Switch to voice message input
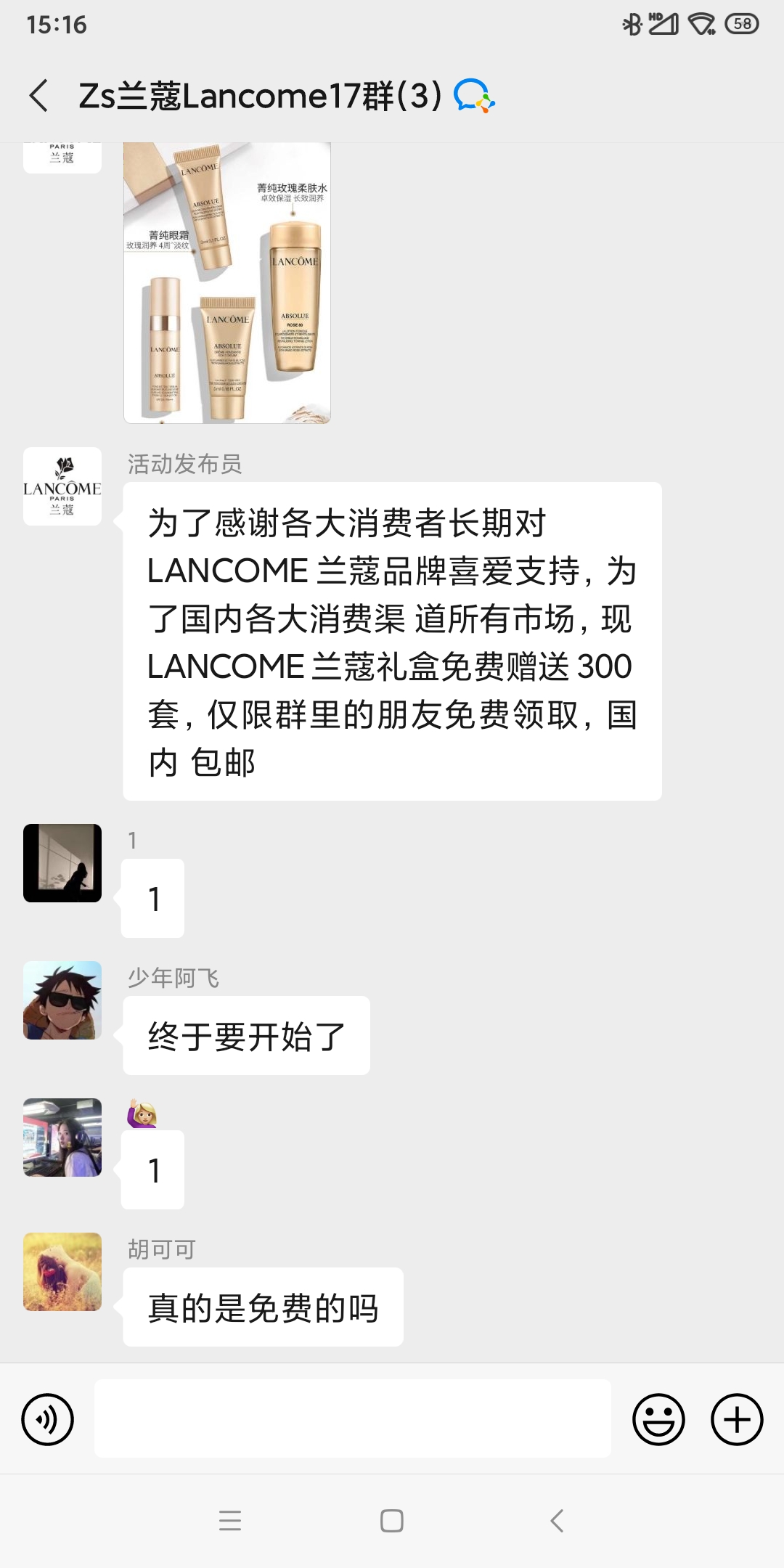The width and height of the screenshot is (784, 1568). tap(48, 1419)
